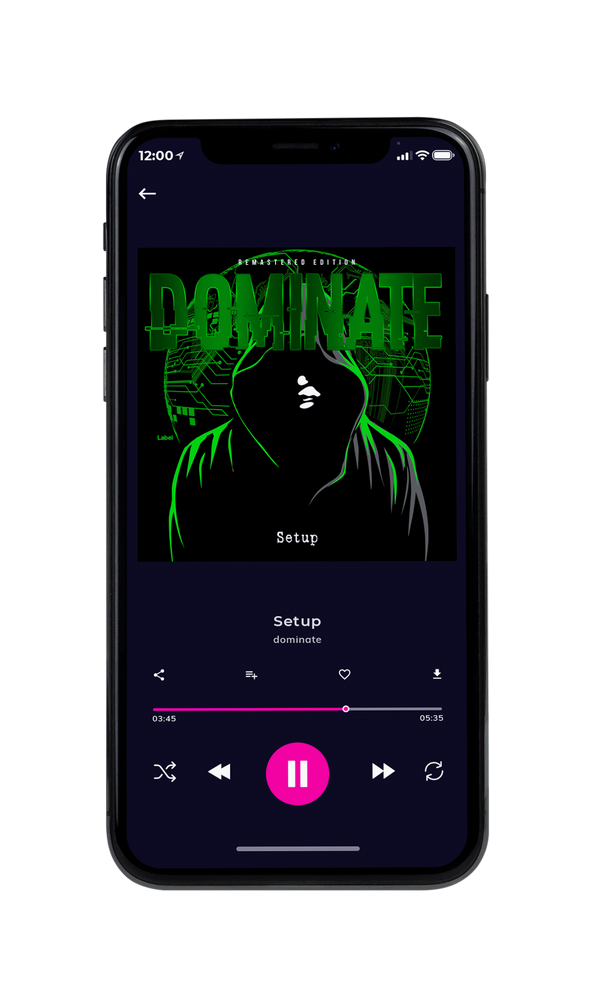Go back using the top arrow
600x1000 pixels.
tap(147, 194)
